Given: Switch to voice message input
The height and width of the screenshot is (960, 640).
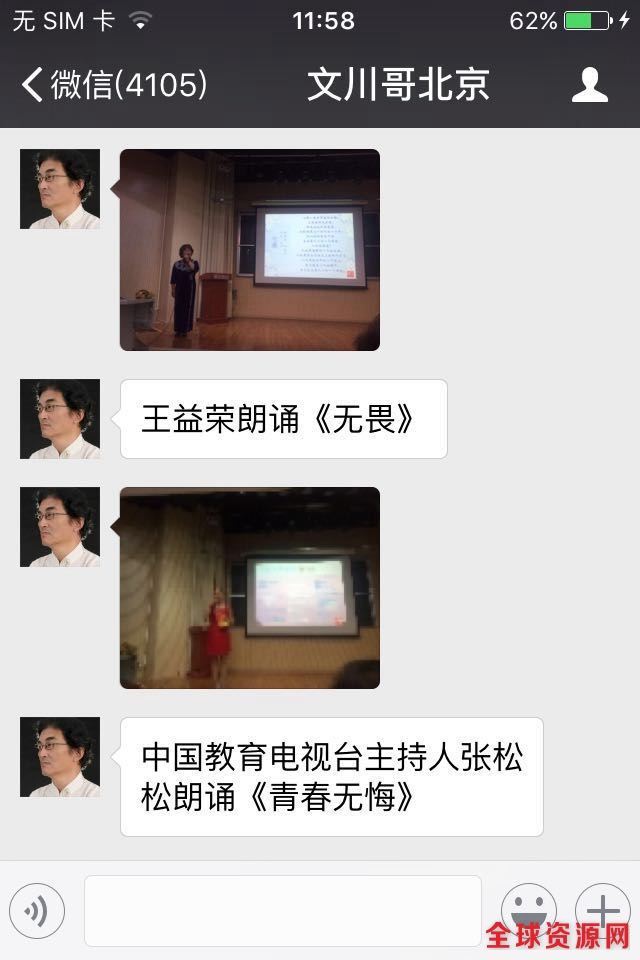Looking at the screenshot, I should pos(37,910).
